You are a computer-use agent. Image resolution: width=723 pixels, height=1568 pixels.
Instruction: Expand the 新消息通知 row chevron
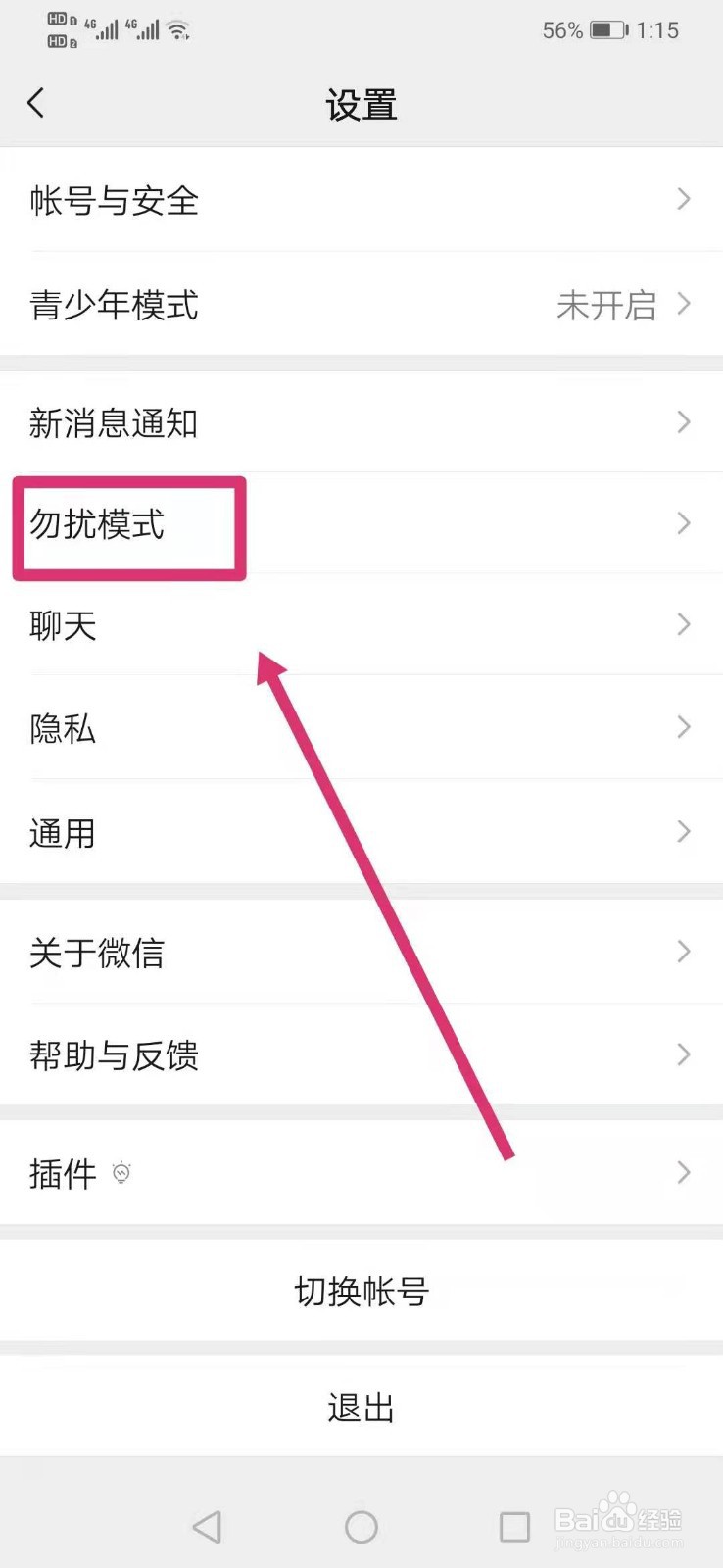click(x=684, y=422)
